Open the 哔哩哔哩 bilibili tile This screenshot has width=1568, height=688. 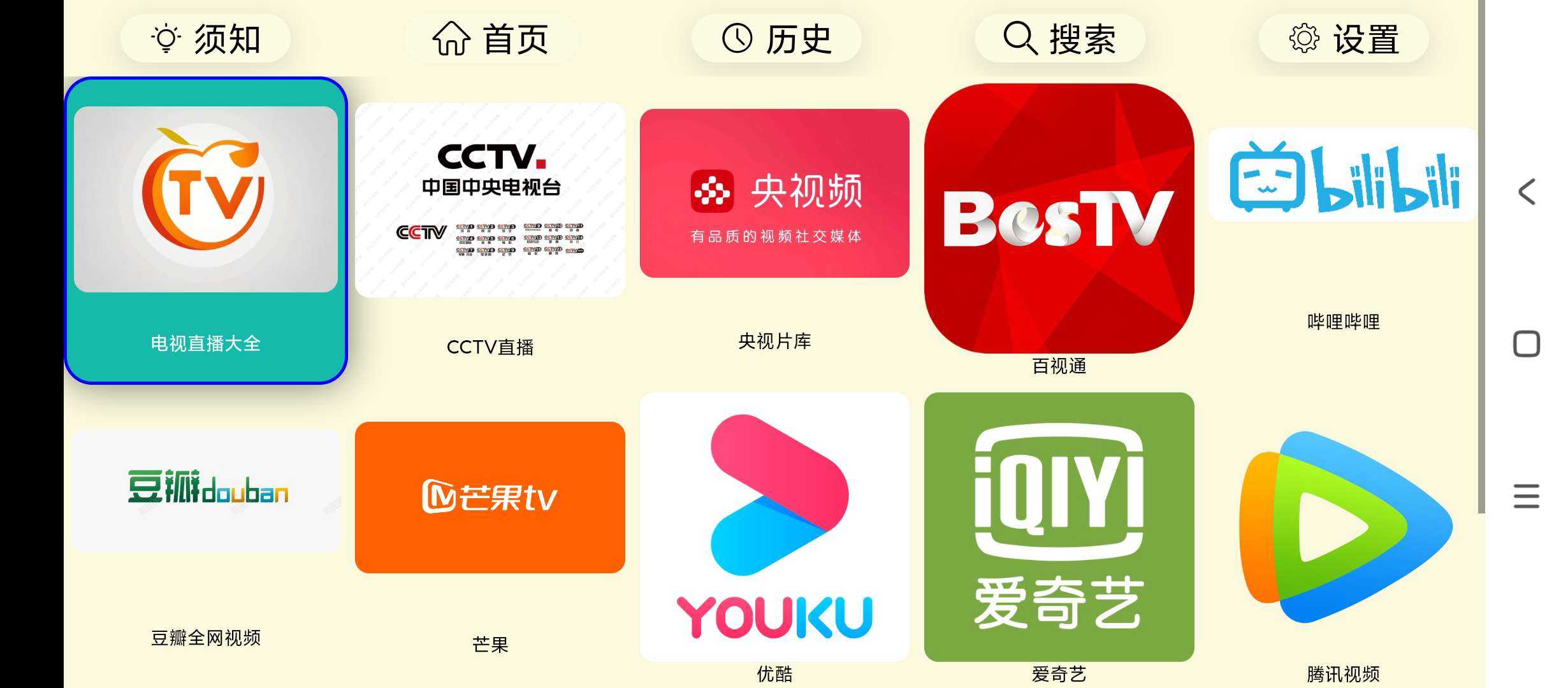tap(1343, 175)
